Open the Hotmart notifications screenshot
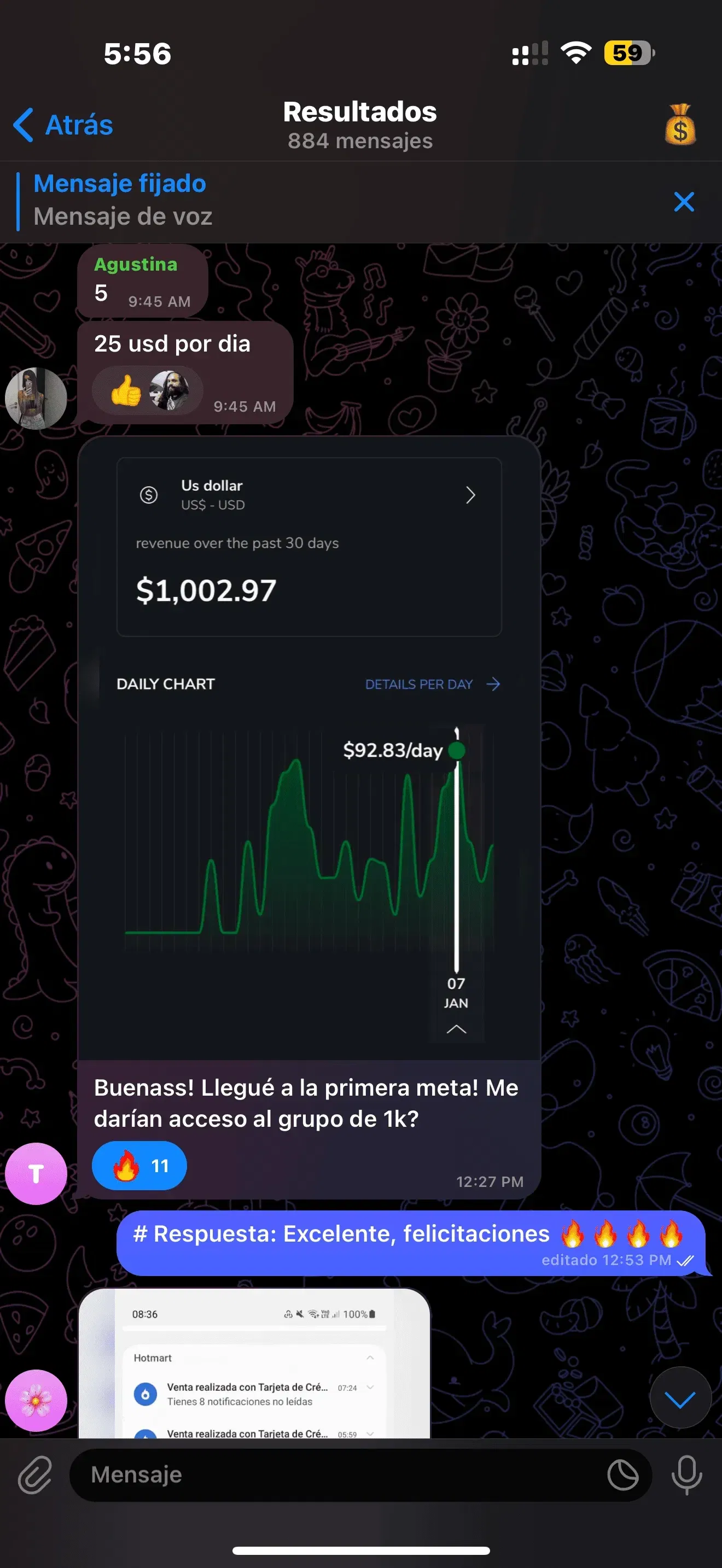Screen dimensions: 722x1568 [x=254, y=1364]
